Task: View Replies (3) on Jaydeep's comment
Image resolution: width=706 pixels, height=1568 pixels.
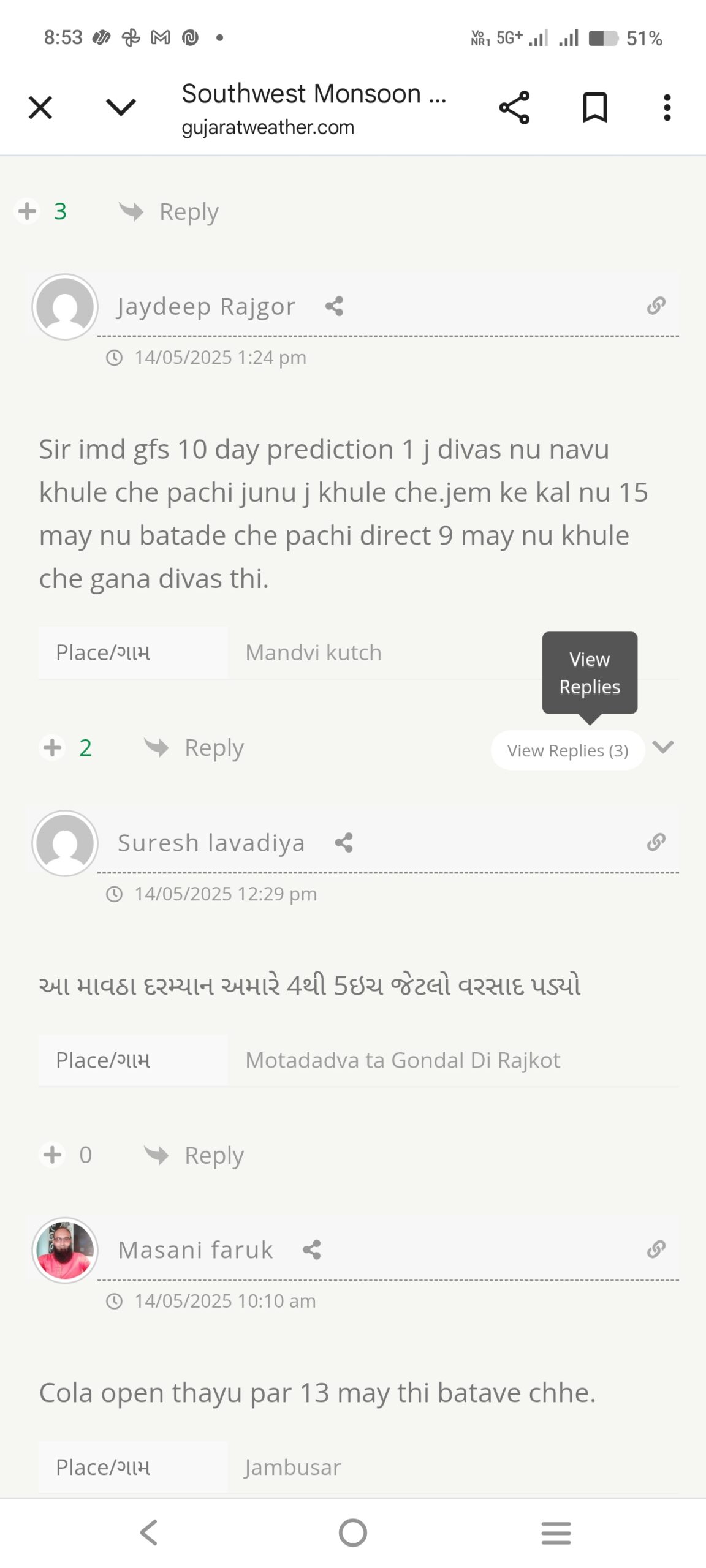Action: click(567, 750)
